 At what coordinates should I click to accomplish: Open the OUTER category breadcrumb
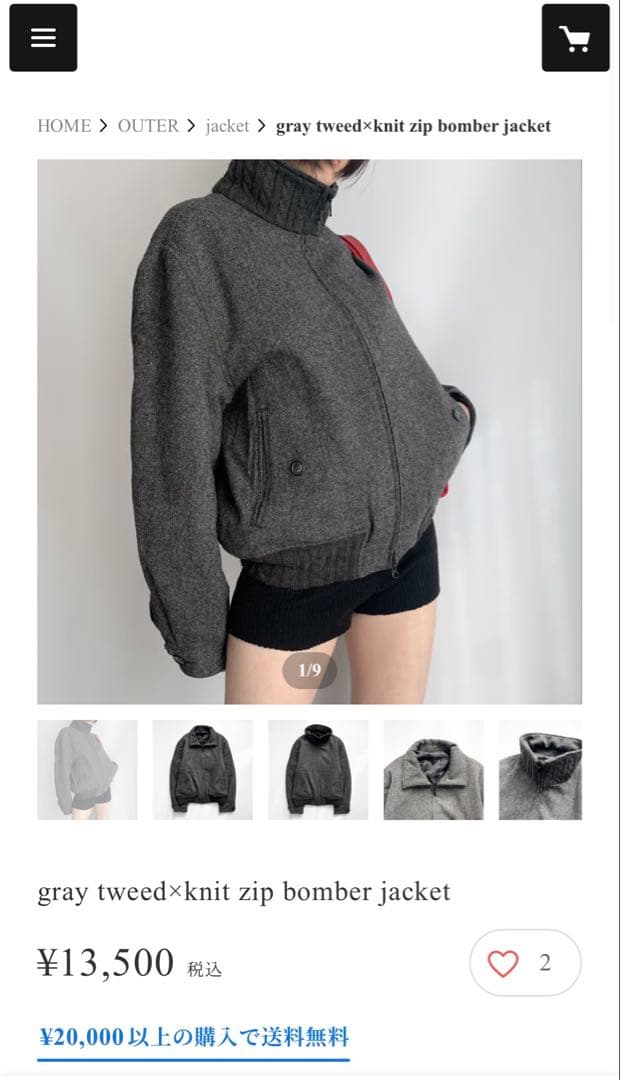click(x=148, y=126)
